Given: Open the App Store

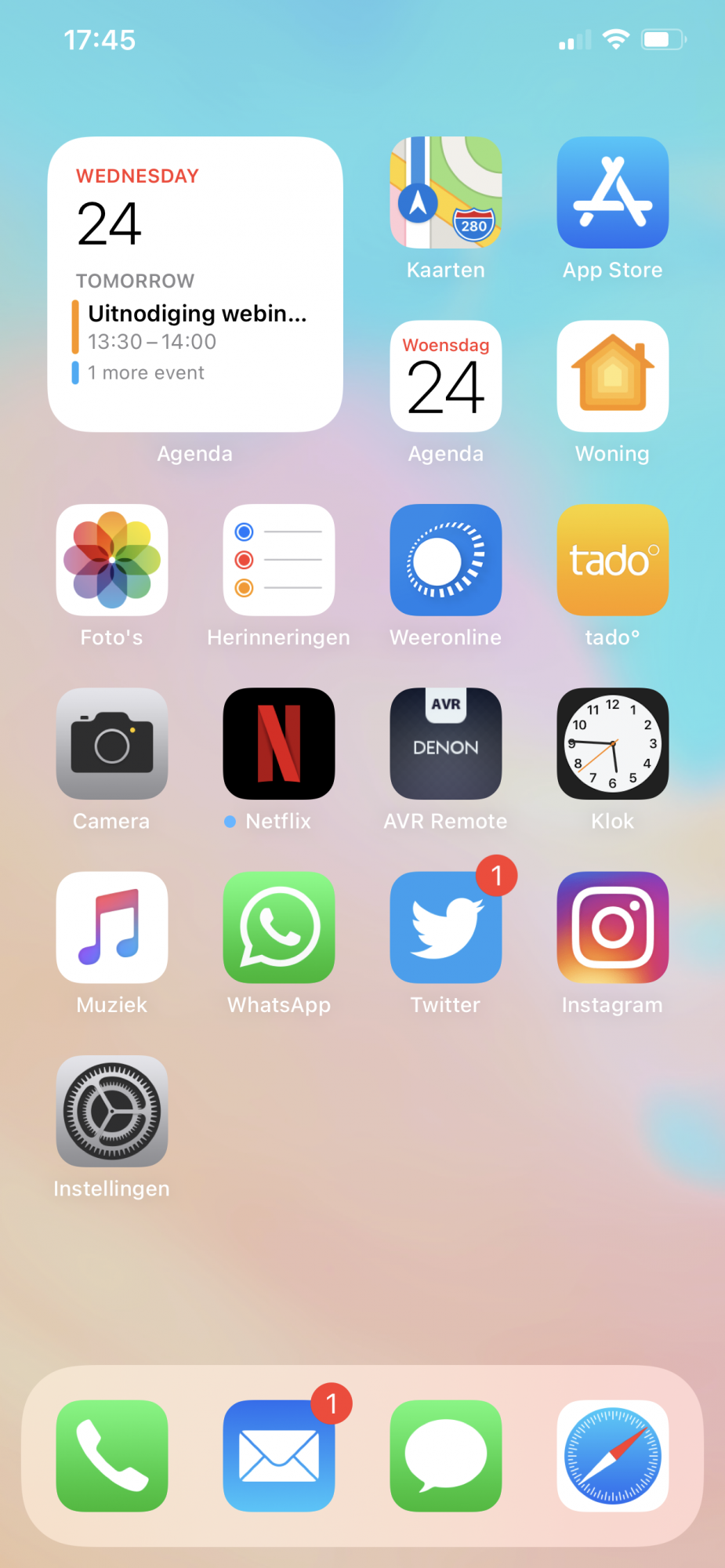Looking at the screenshot, I should coord(612,193).
